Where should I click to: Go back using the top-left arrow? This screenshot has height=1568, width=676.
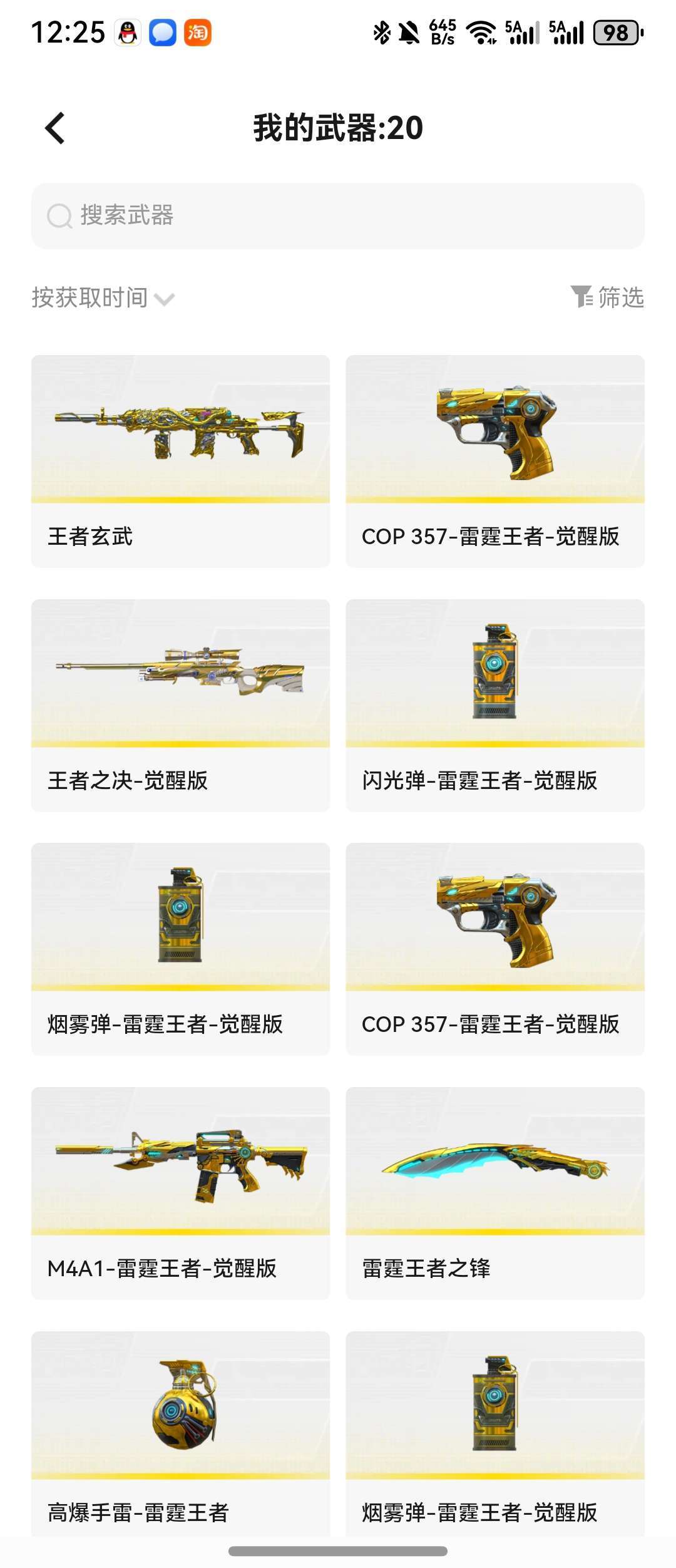pos(55,128)
